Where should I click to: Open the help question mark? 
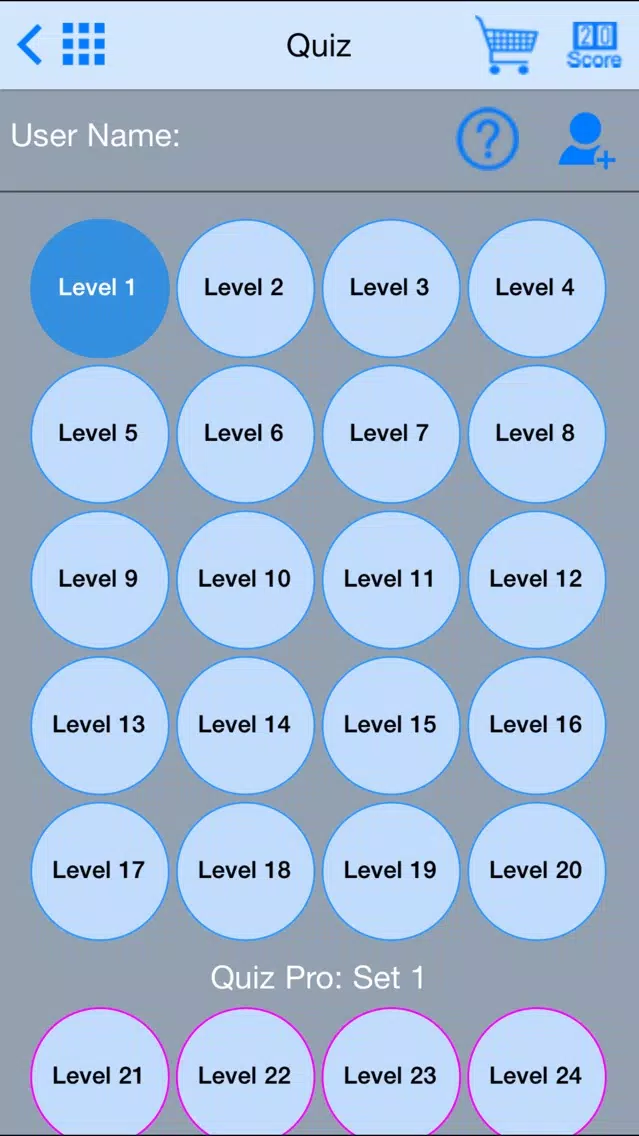488,138
